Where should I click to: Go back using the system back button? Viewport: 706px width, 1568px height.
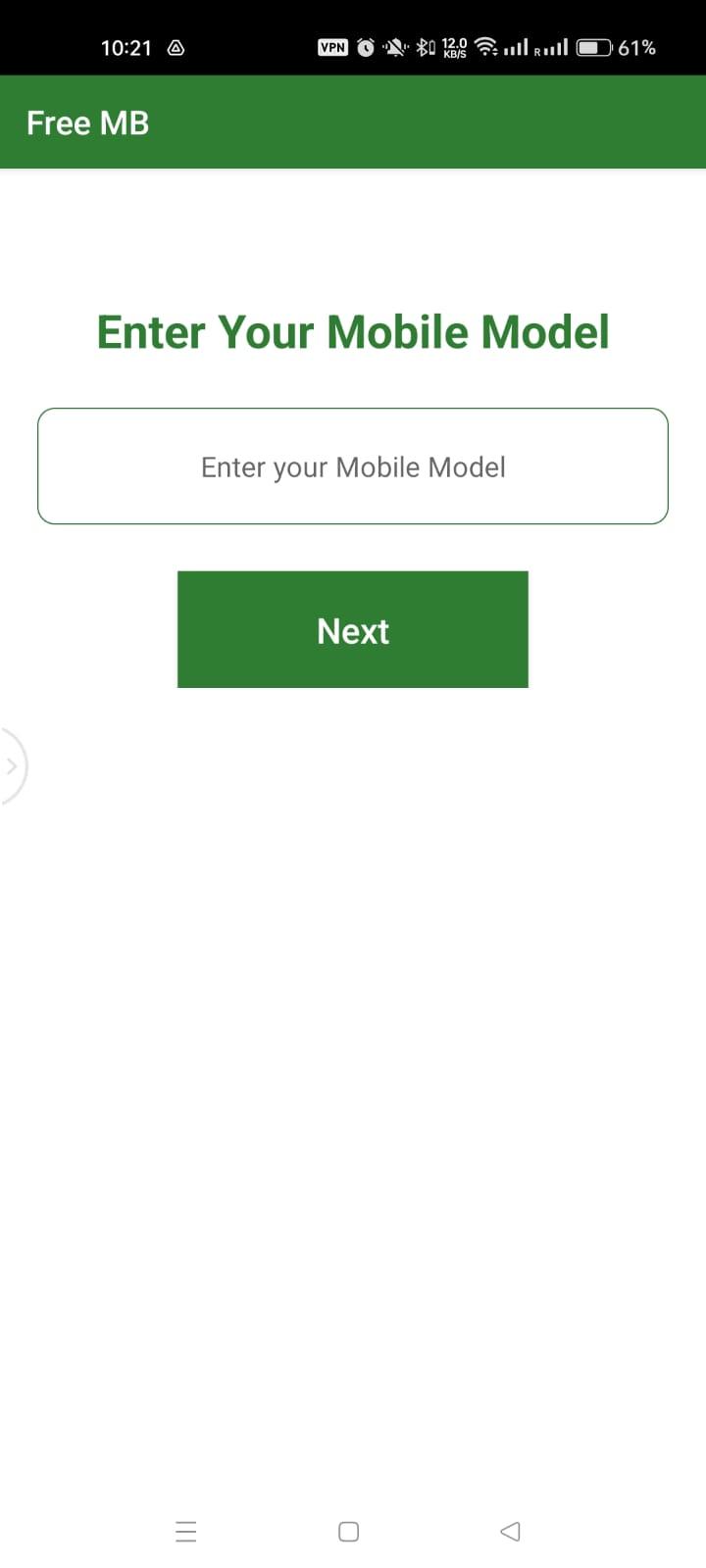coord(510,1532)
